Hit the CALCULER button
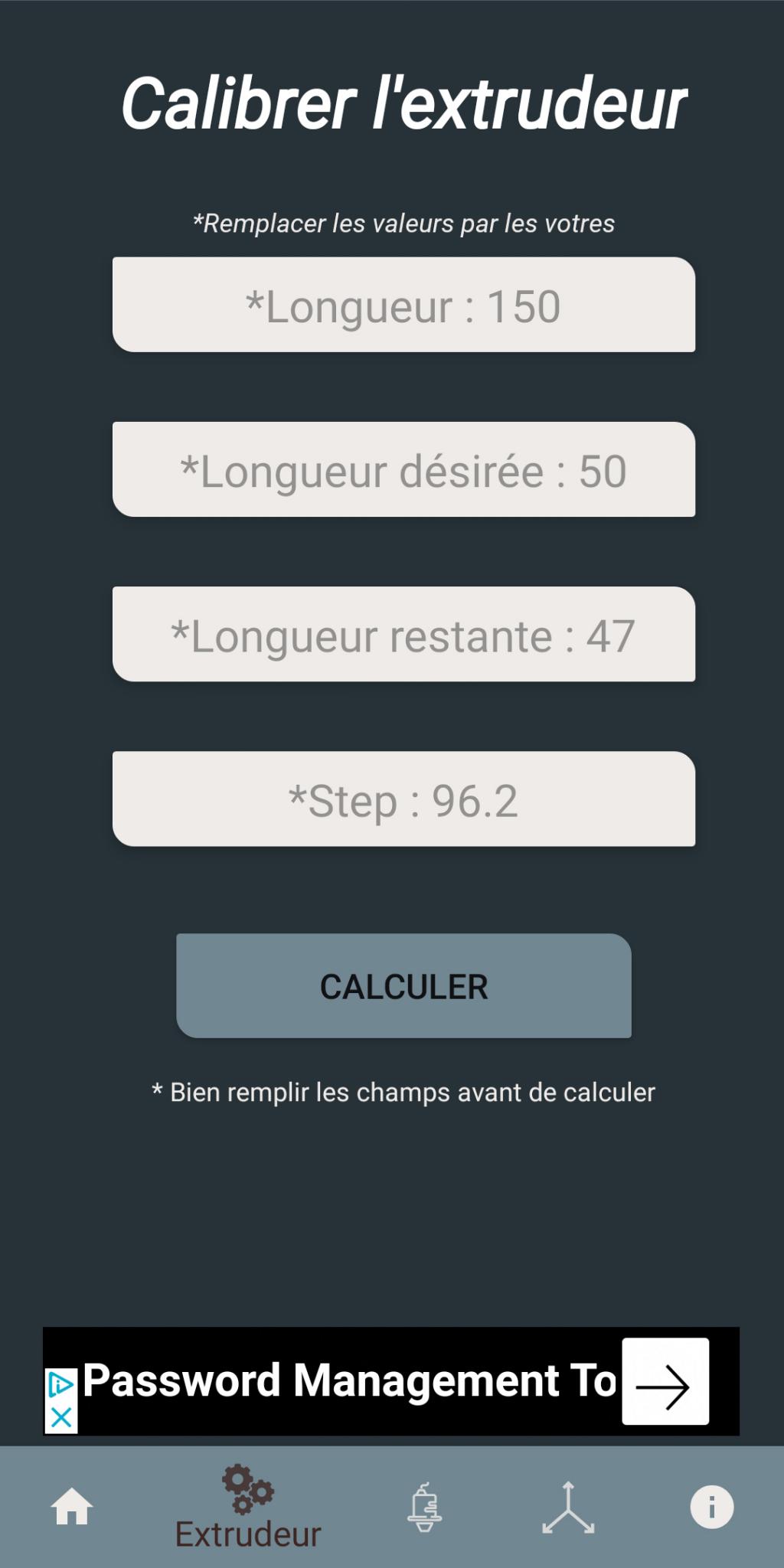 (403, 986)
